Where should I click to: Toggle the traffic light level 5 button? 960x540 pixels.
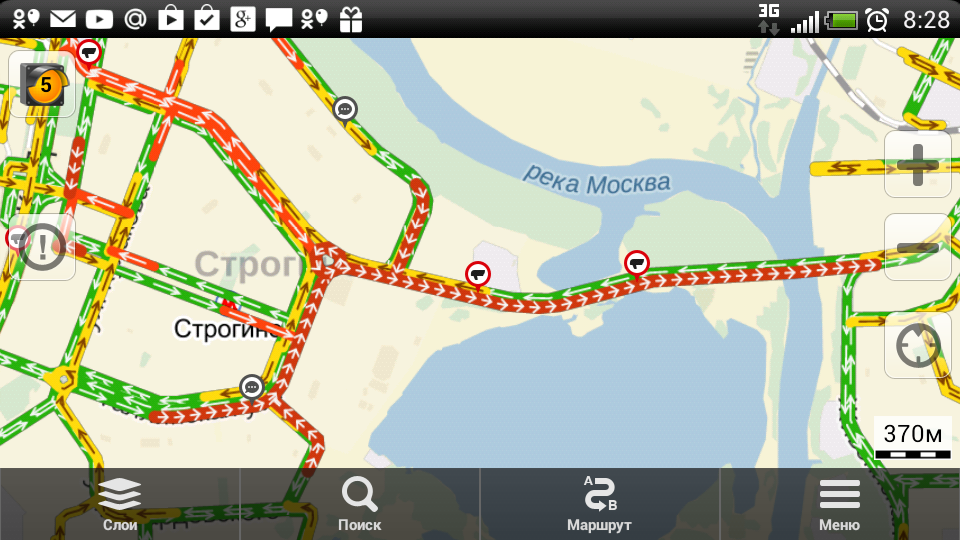click(42, 85)
